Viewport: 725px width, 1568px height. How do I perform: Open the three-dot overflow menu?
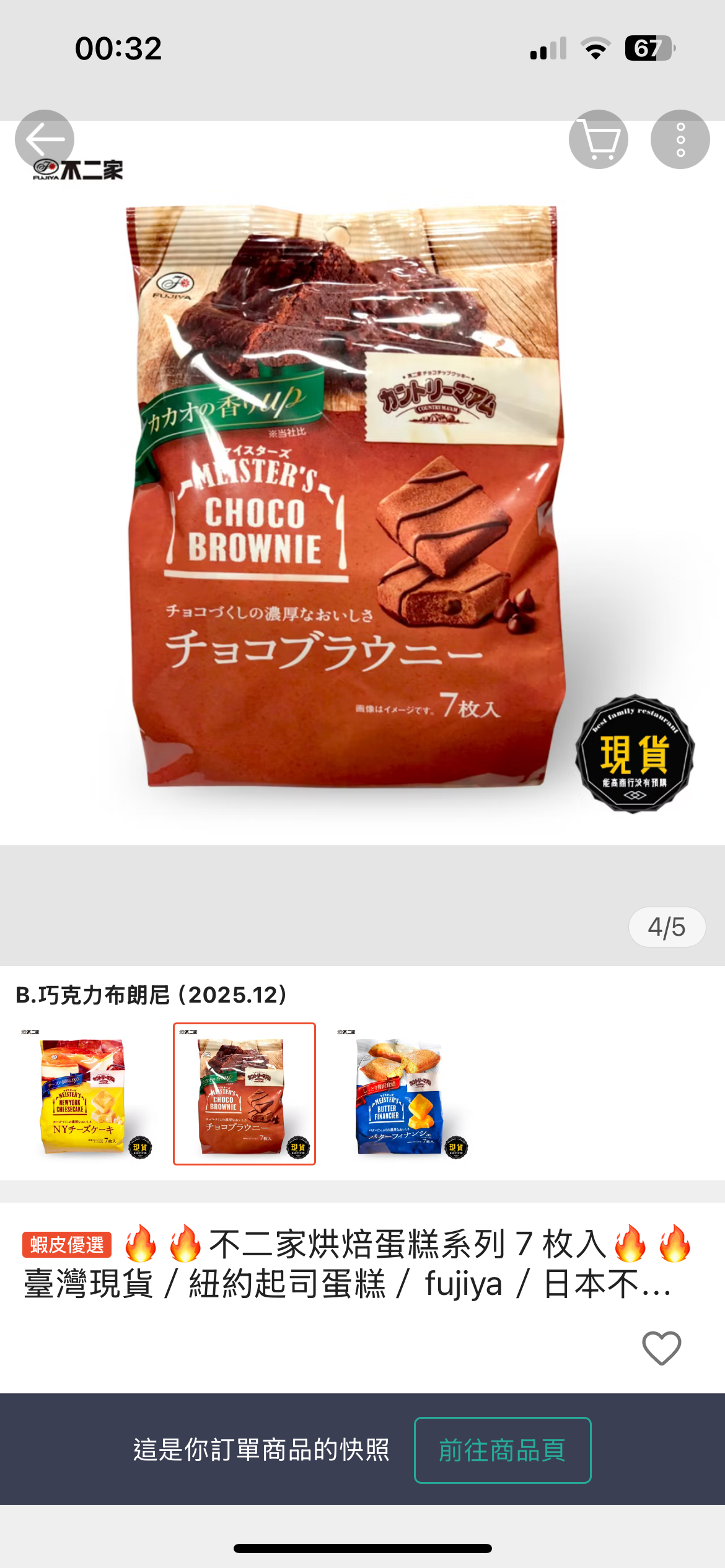680,139
